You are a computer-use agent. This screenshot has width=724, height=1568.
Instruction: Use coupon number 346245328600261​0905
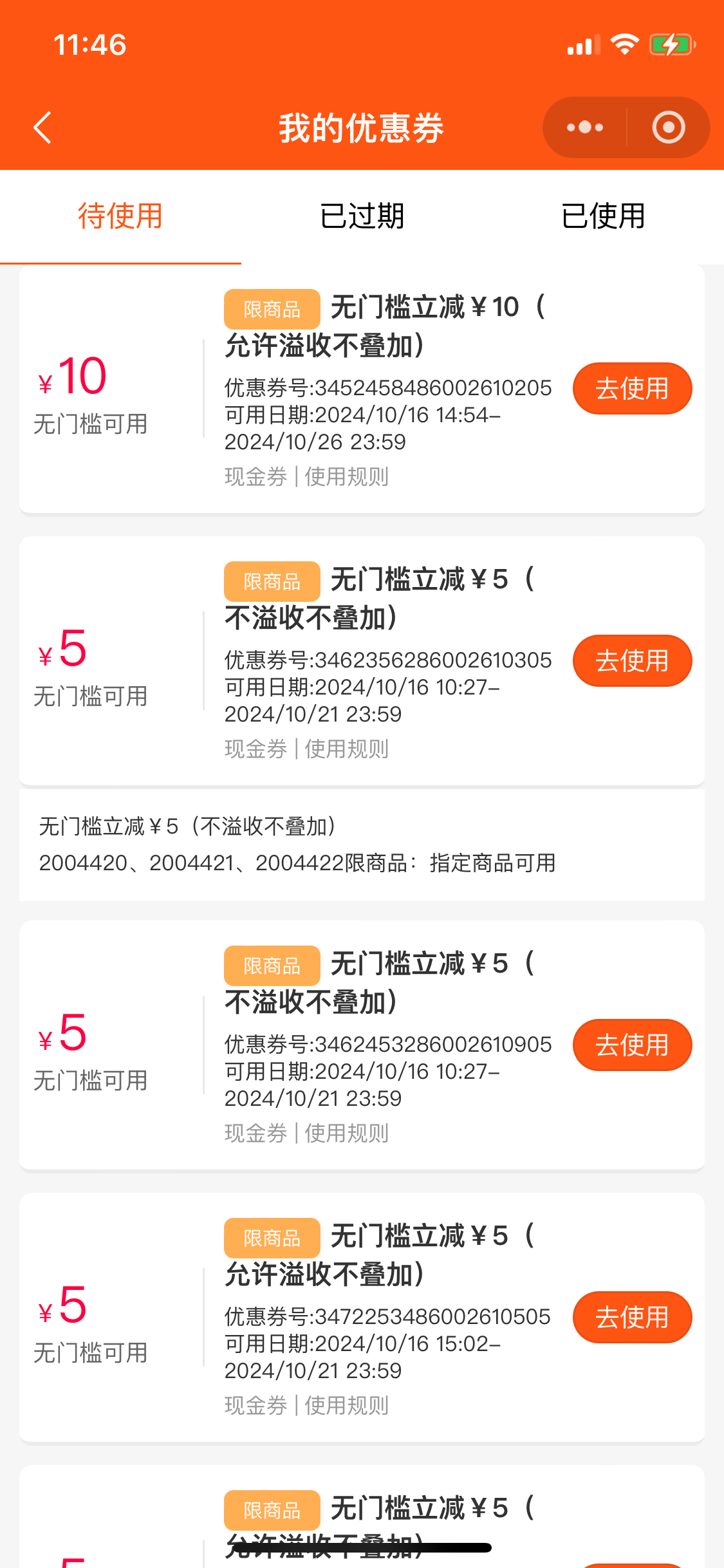pyautogui.click(x=632, y=1045)
